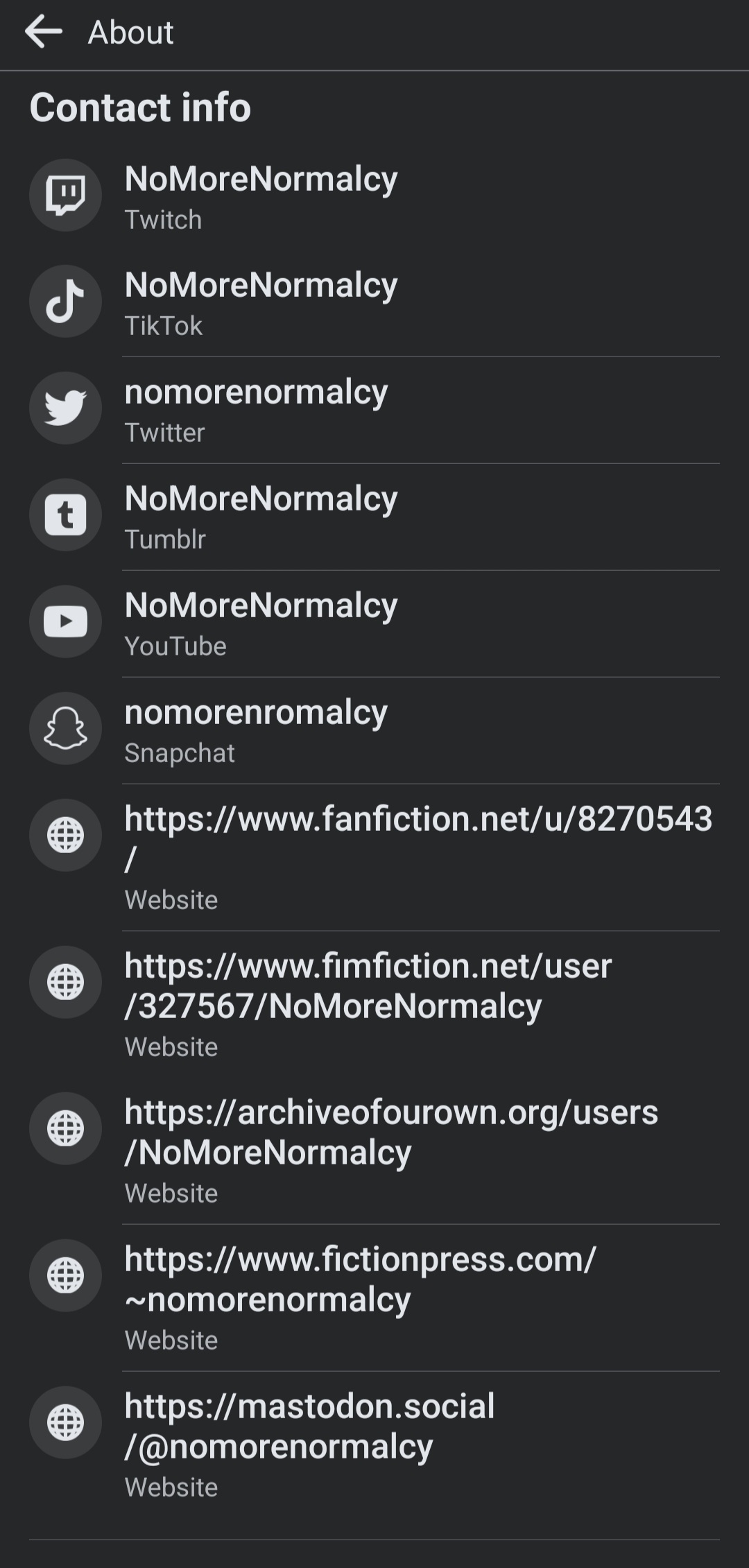Viewport: 749px width, 1568px height.
Task: Open the nomorenormalcy Twitter contact
Action: [374, 410]
